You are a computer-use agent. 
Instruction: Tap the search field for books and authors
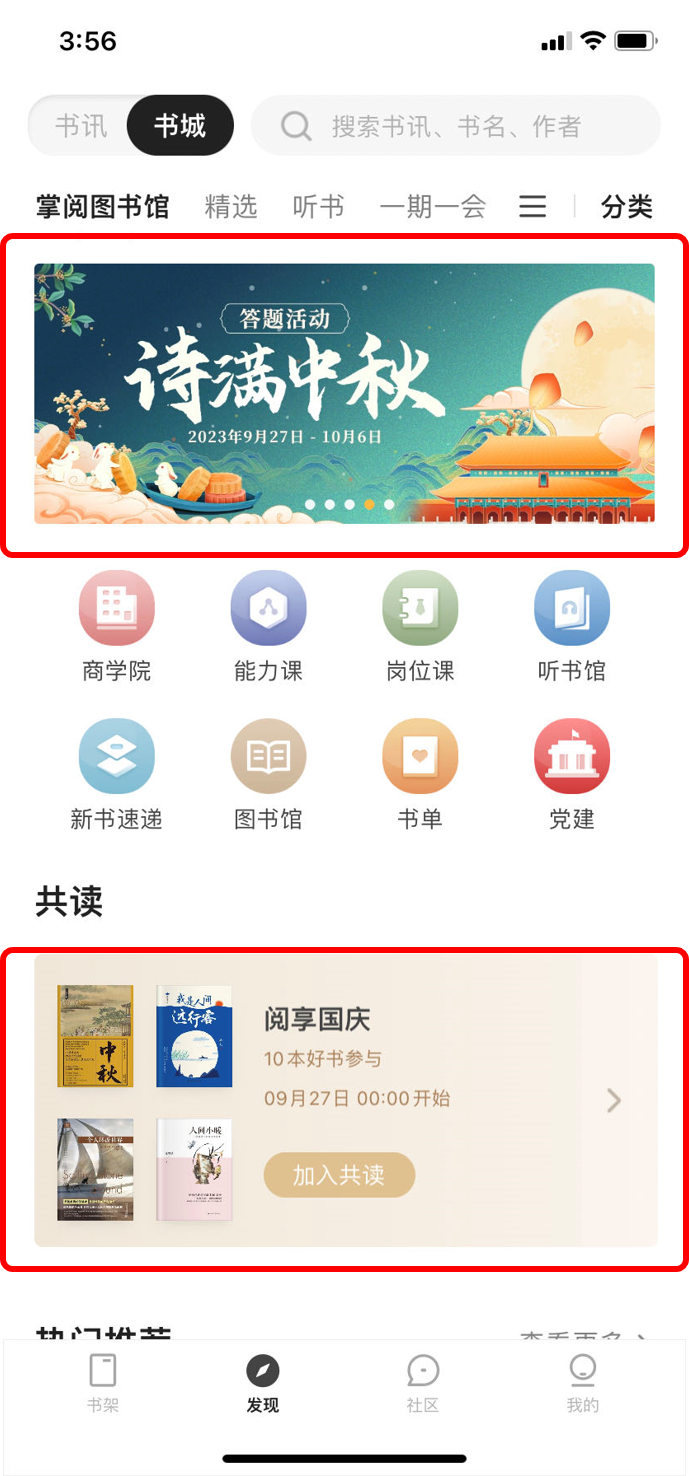(456, 126)
